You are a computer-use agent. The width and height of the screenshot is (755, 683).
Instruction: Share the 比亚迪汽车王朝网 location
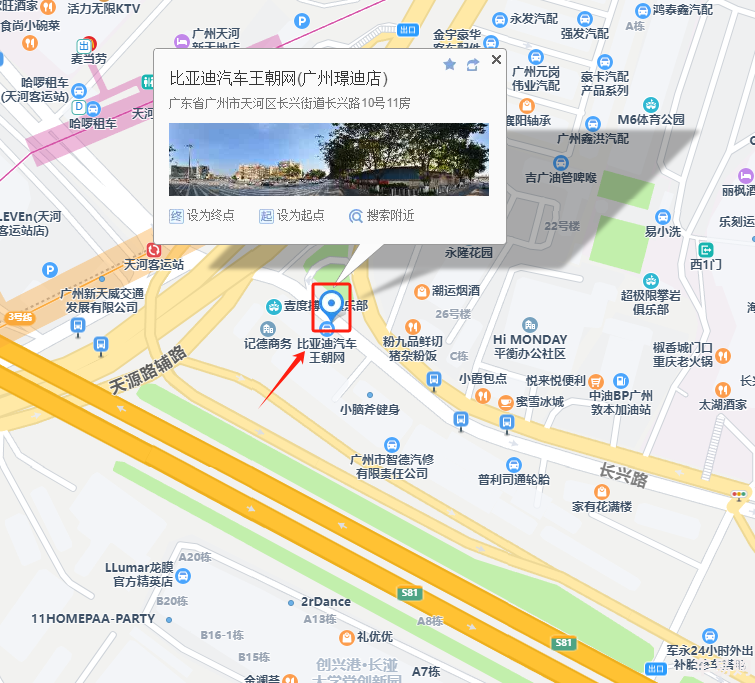pyautogui.click(x=473, y=64)
